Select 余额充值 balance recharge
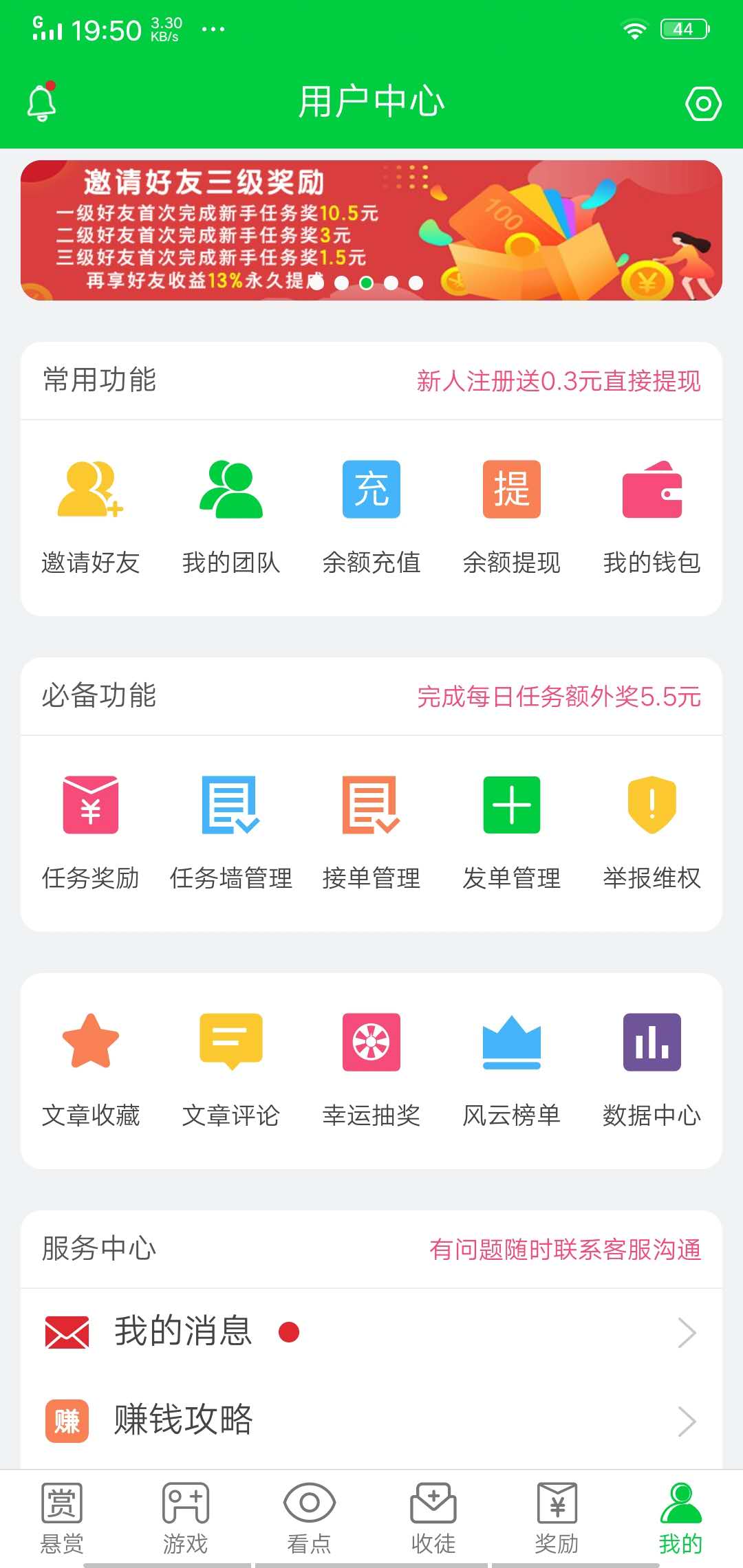The image size is (743, 1568). tap(371, 516)
